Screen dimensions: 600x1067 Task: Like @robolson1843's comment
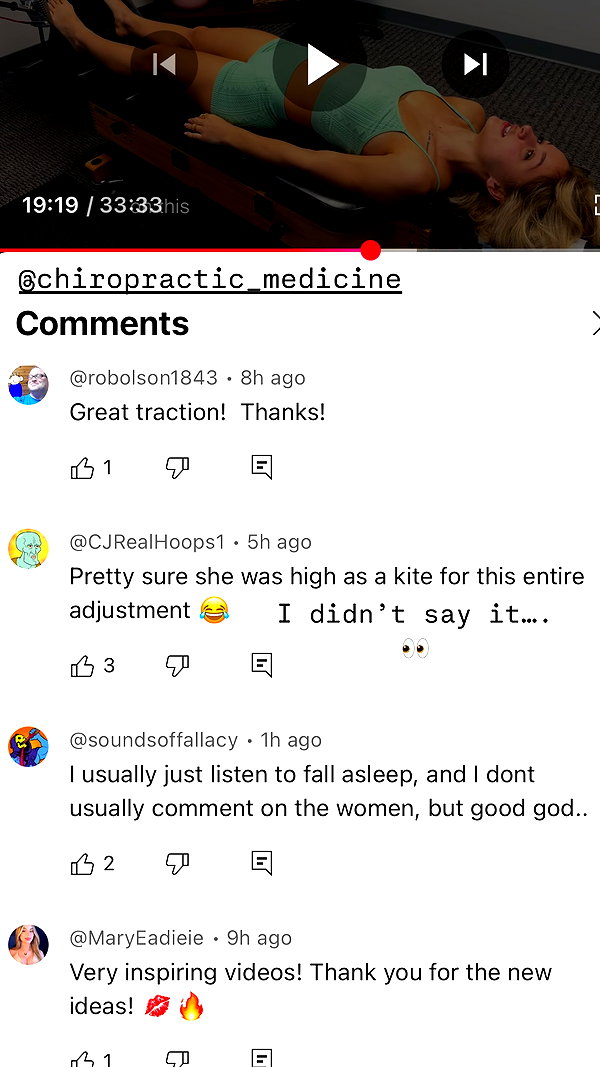82,467
